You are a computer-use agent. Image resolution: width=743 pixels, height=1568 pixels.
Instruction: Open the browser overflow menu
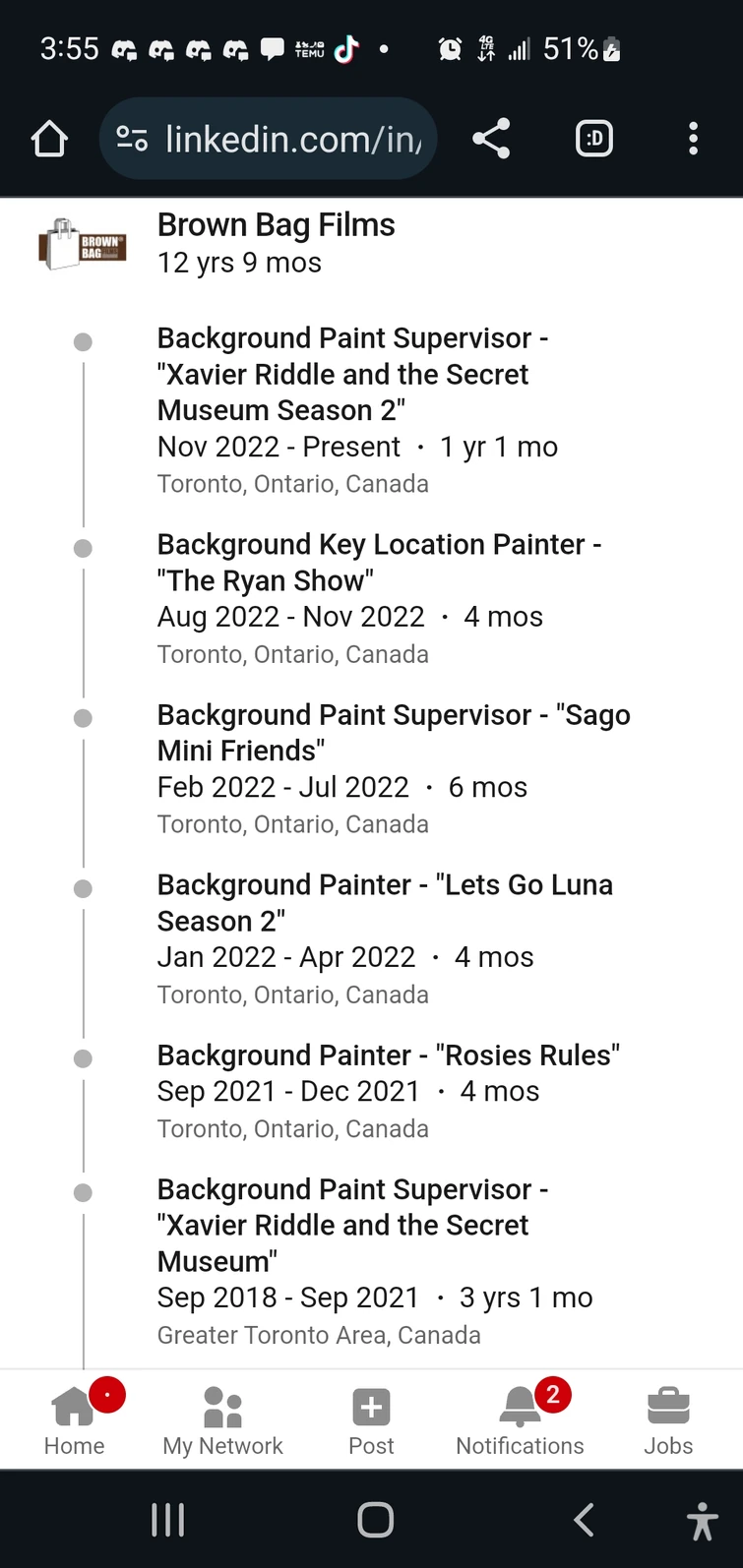693,140
